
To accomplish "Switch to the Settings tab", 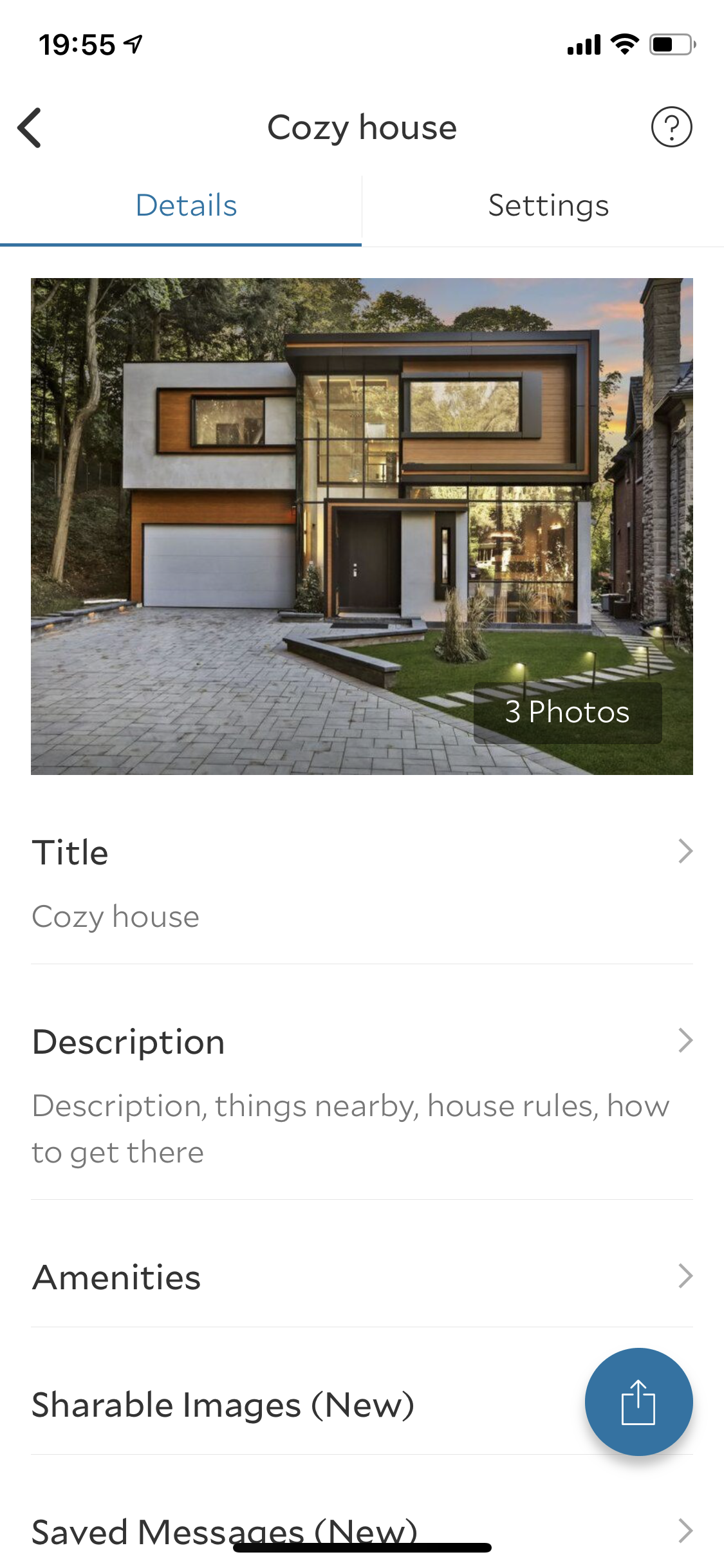I will coord(548,206).
